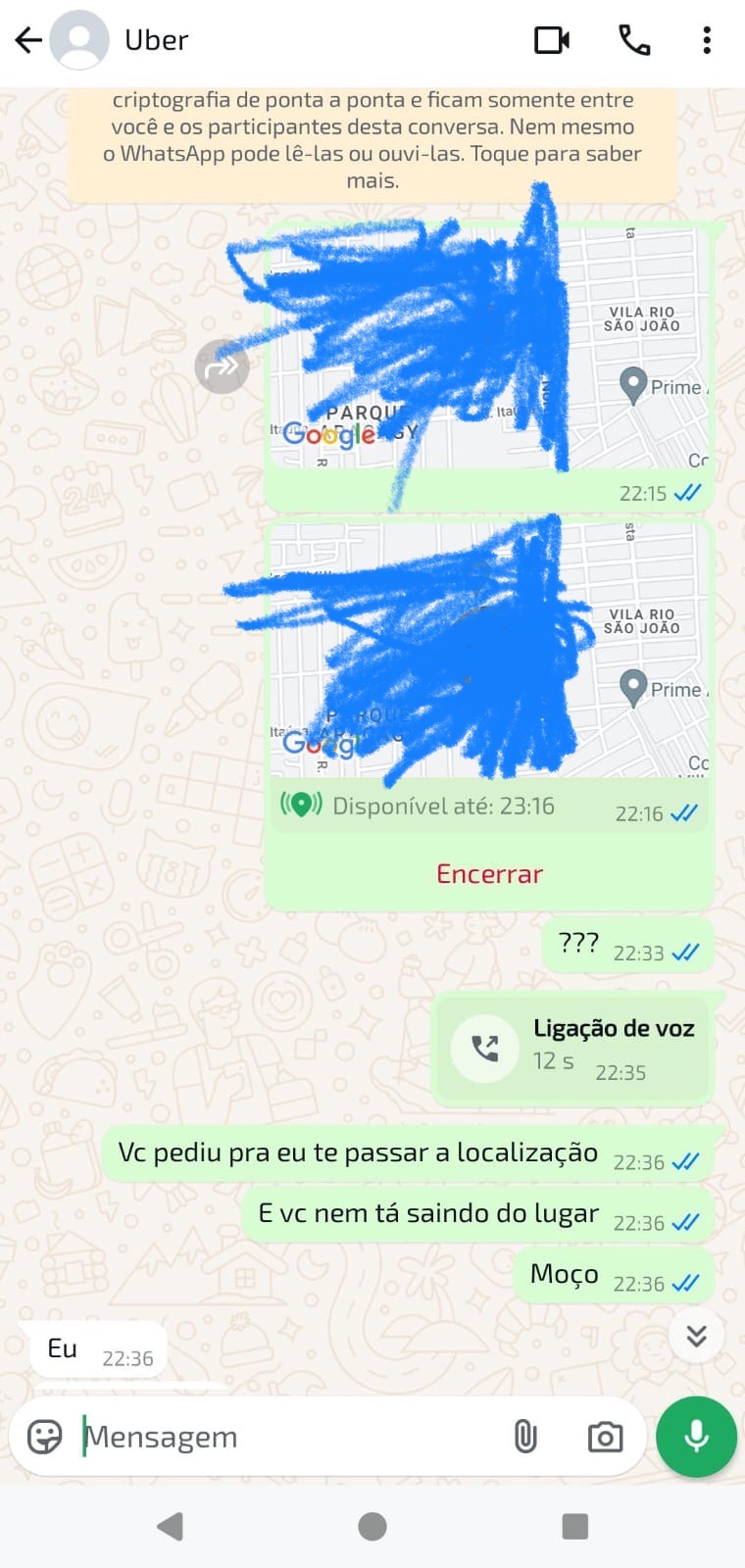Focus the Mensagem text field
Screen dimensions: 745x1568
[284, 1437]
